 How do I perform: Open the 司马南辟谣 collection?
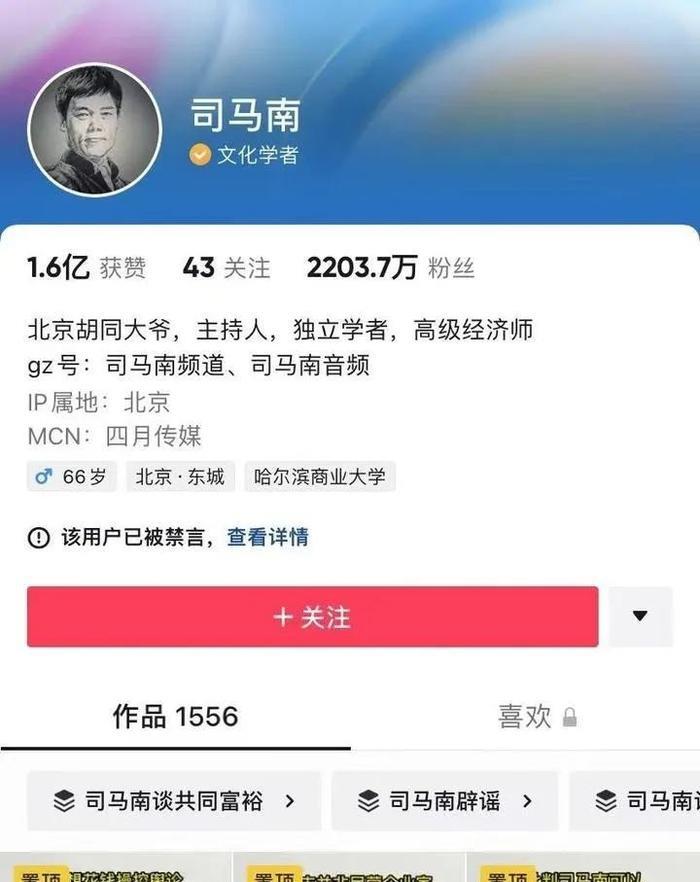click(445, 800)
